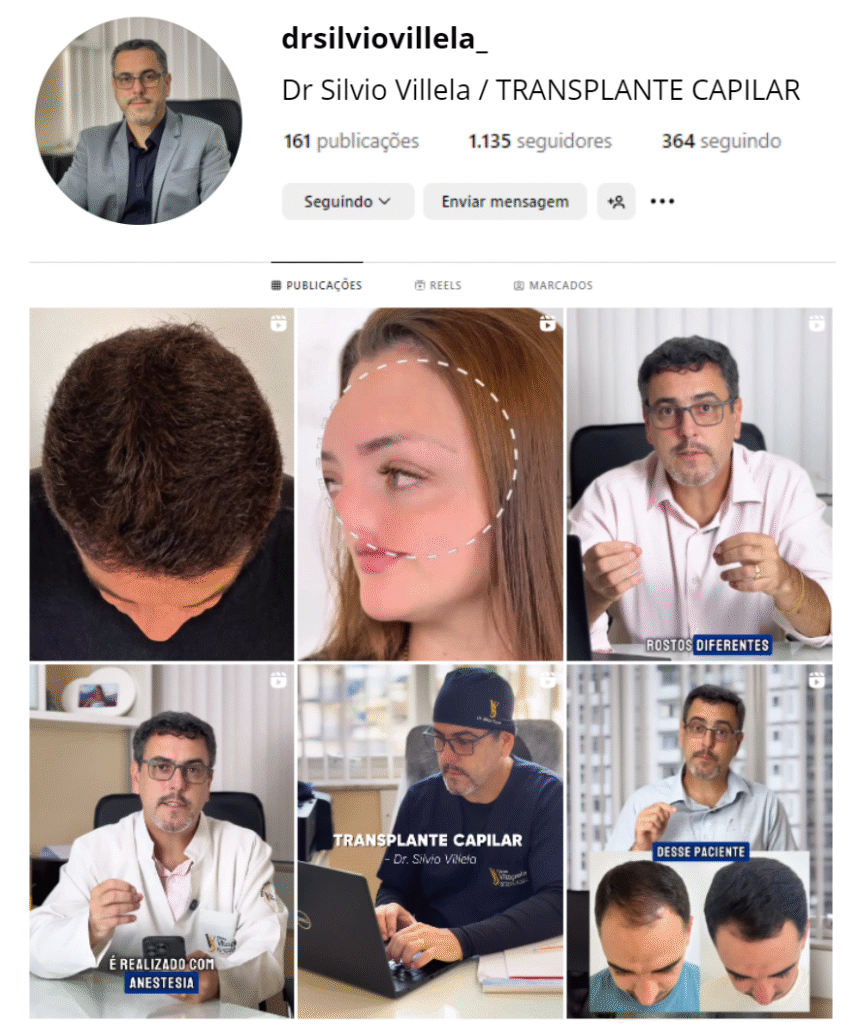863x1024 pixels.
Task: View the 1.135 seguidores list
Action: coord(540,141)
